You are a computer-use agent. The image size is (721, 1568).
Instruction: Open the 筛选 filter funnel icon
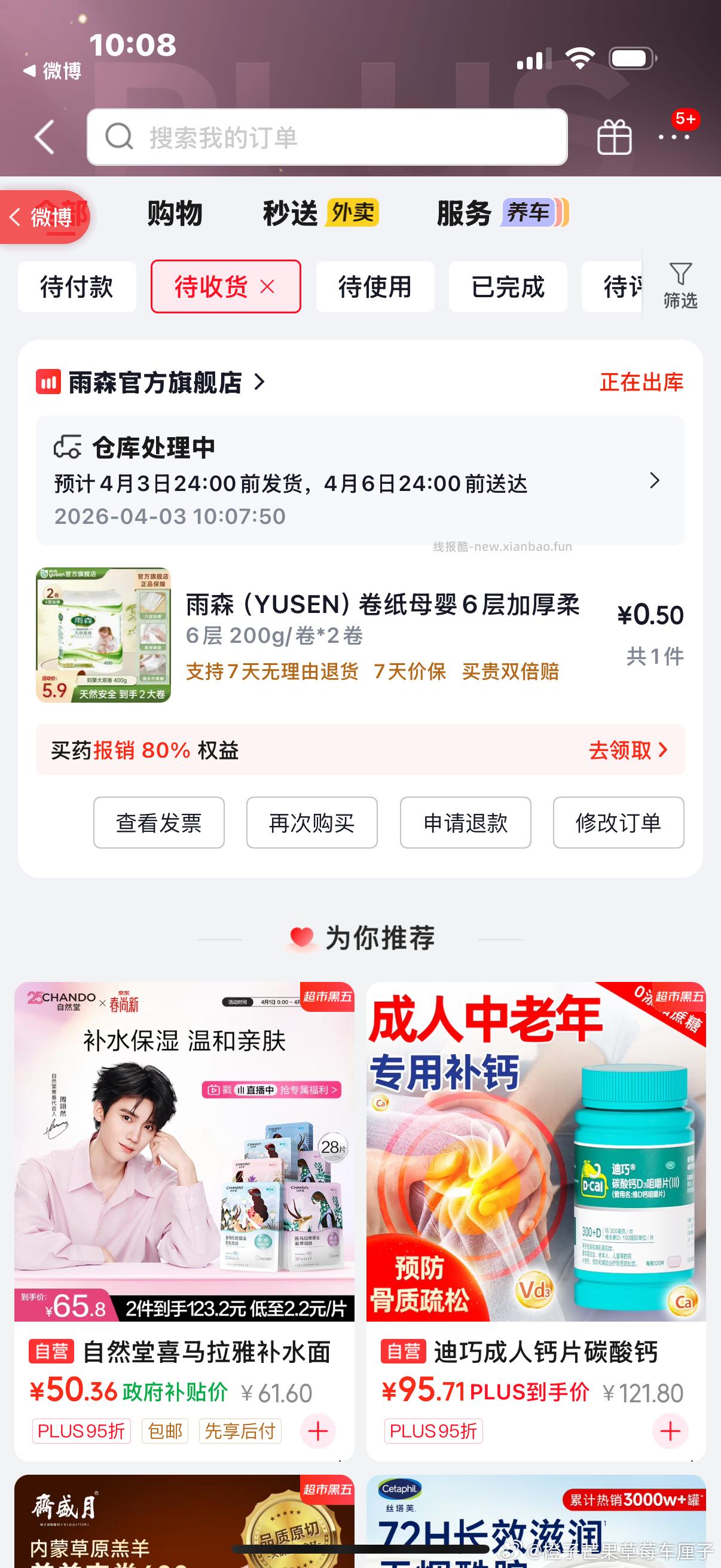(682, 286)
